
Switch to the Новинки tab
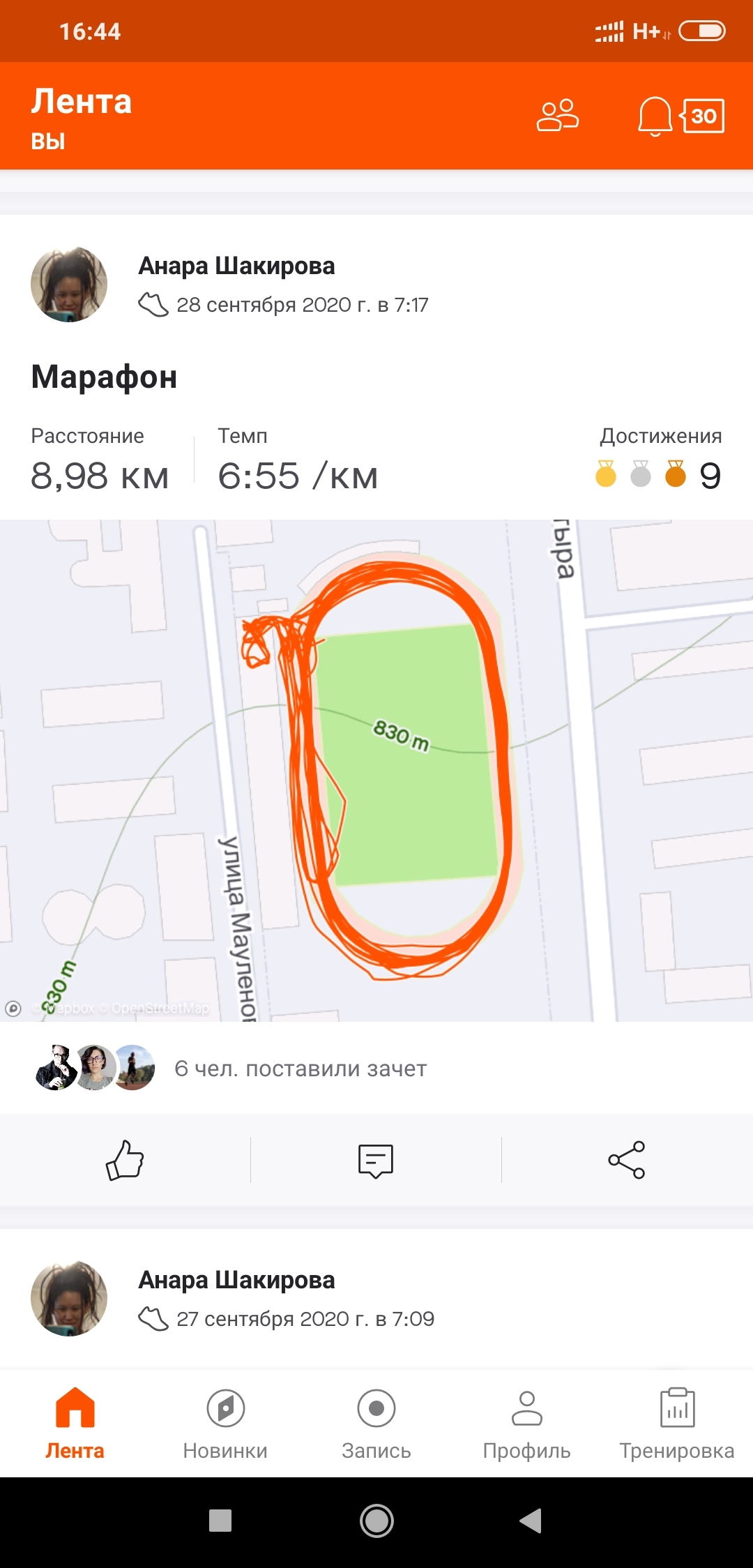(225, 1423)
